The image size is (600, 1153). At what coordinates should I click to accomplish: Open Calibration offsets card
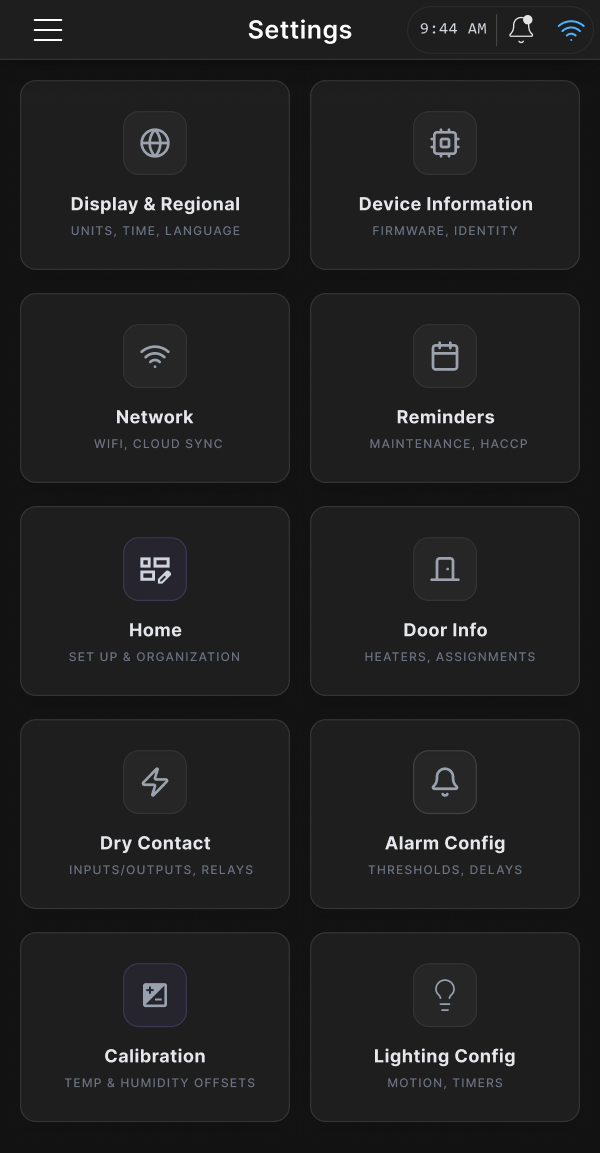point(155,1027)
